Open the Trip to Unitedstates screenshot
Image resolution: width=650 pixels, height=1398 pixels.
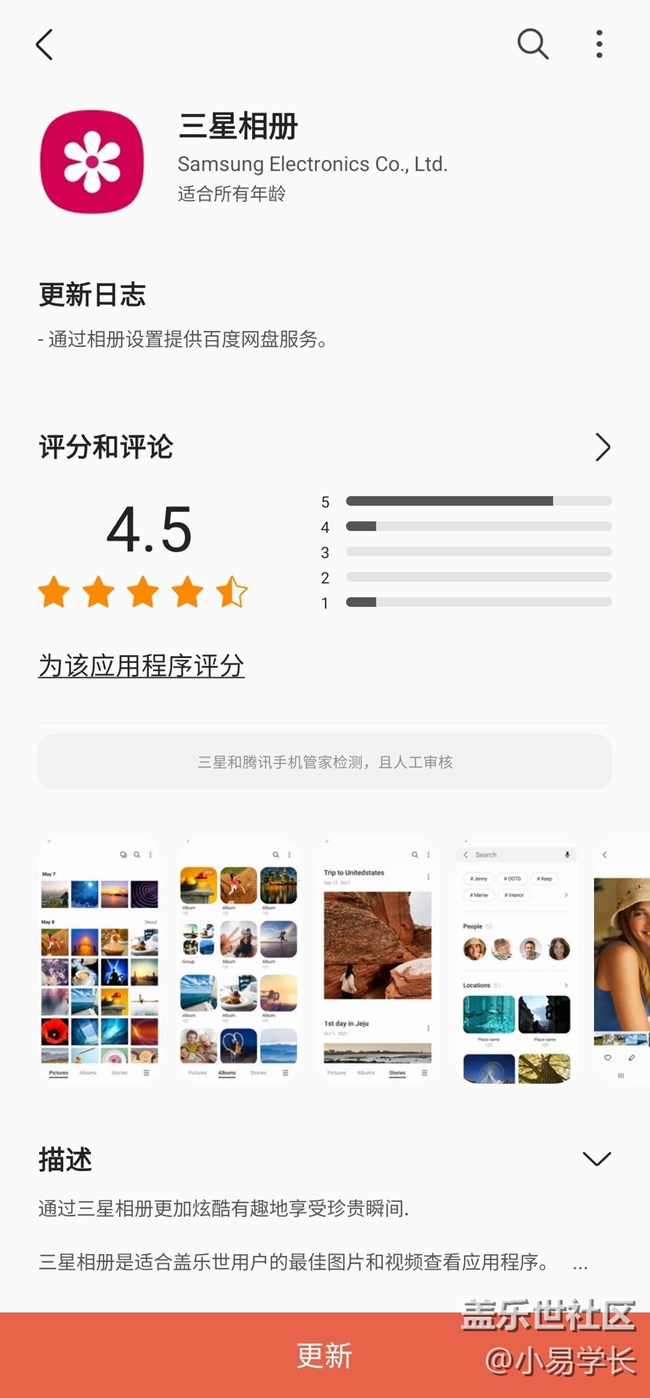coord(378,962)
